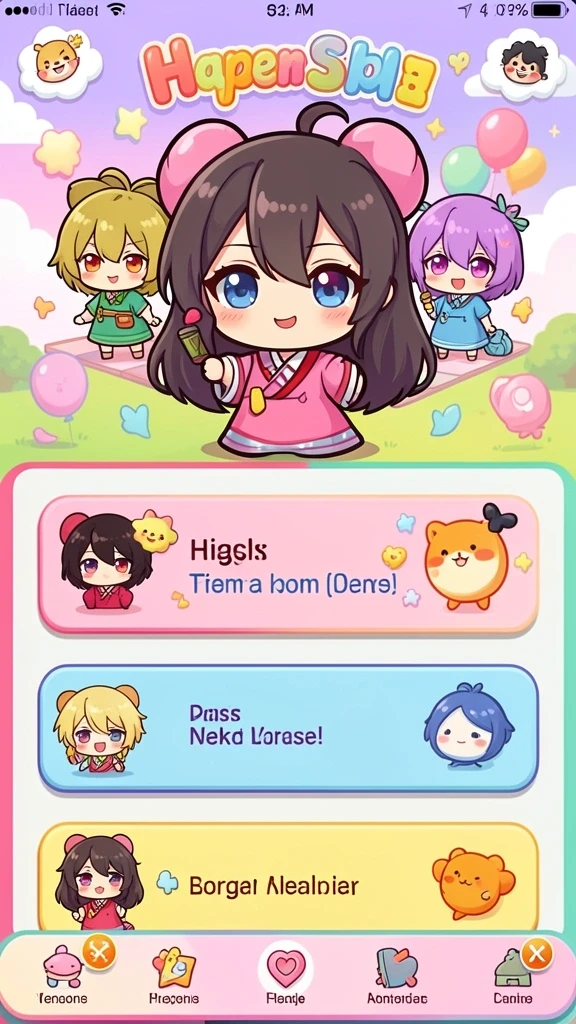This screenshot has width=576, height=1024.
Task: Open the boy profile avatar in the top-right cloud
Action: [524, 63]
